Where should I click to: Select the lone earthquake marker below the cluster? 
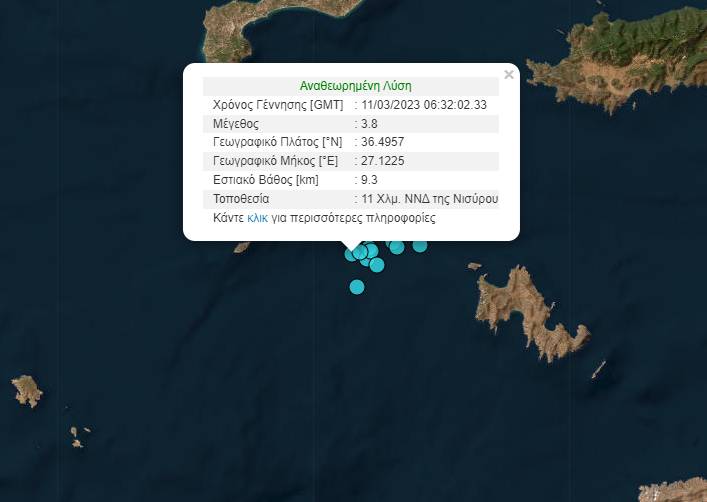point(357,287)
